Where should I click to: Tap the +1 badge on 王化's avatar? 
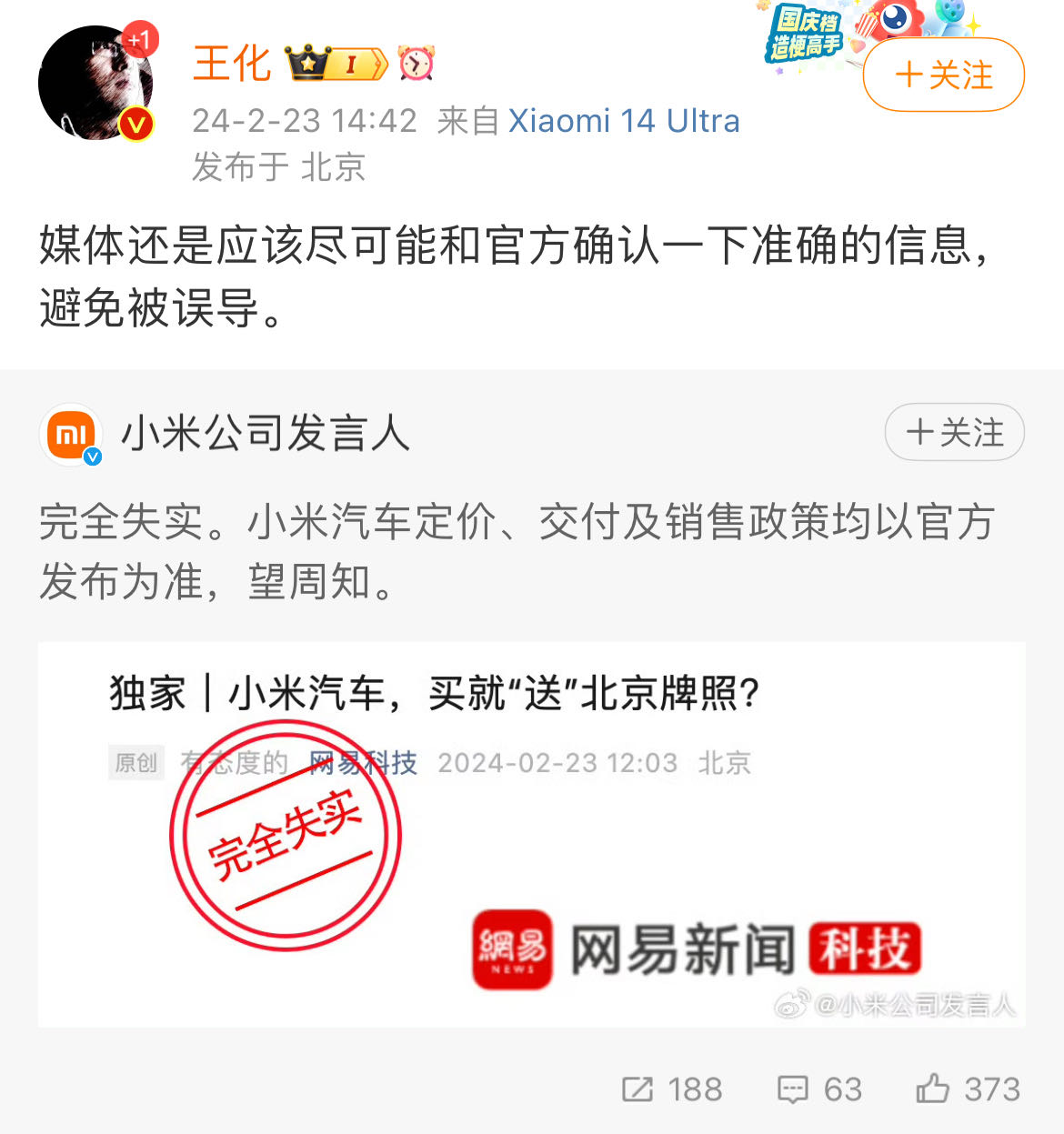click(x=141, y=39)
